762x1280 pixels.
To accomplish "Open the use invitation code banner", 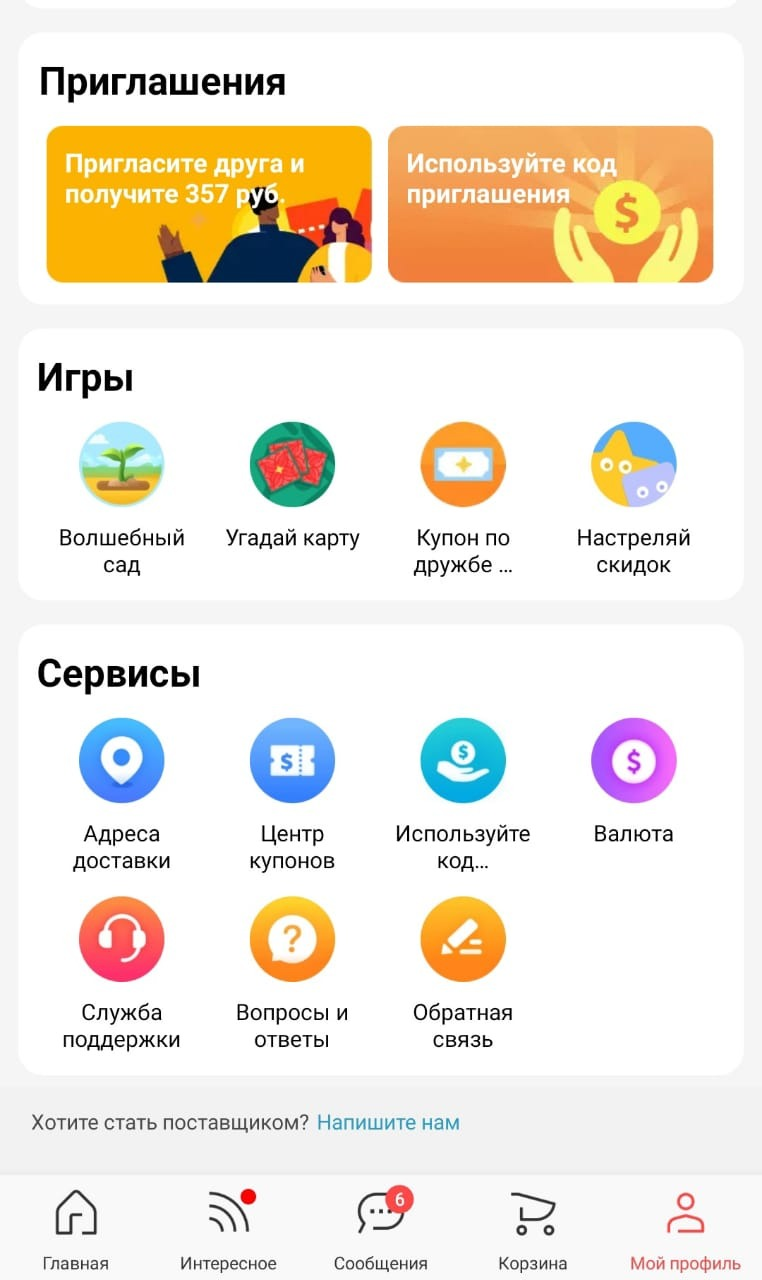I will pyautogui.click(x=550, y=204).
